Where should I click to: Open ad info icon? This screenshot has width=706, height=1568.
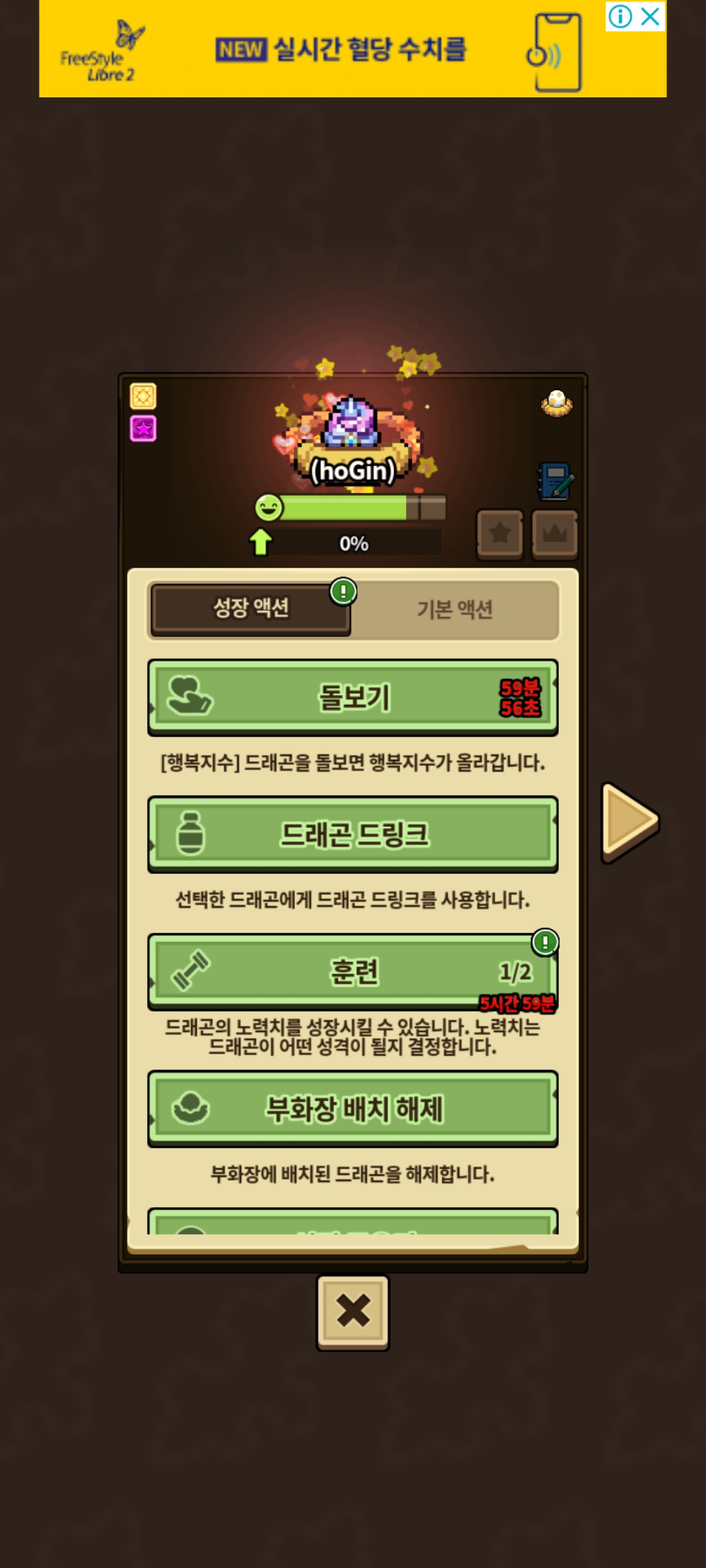click(620, 16)
